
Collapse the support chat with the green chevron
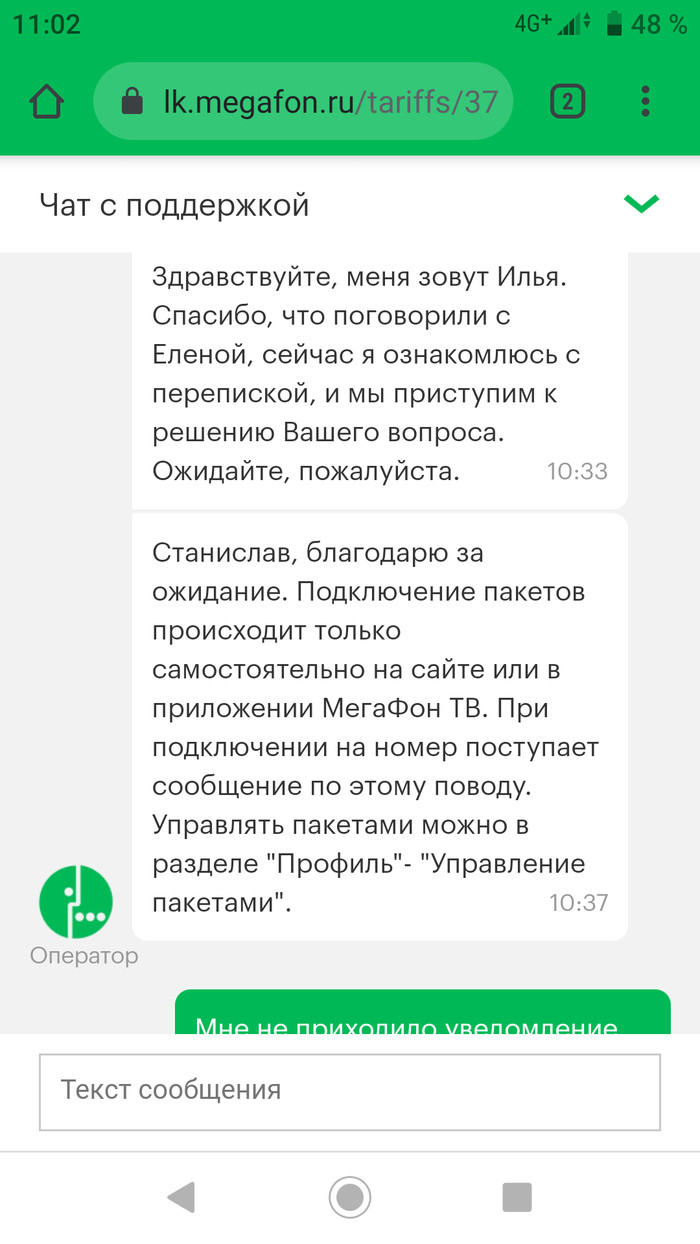[641, 204]
